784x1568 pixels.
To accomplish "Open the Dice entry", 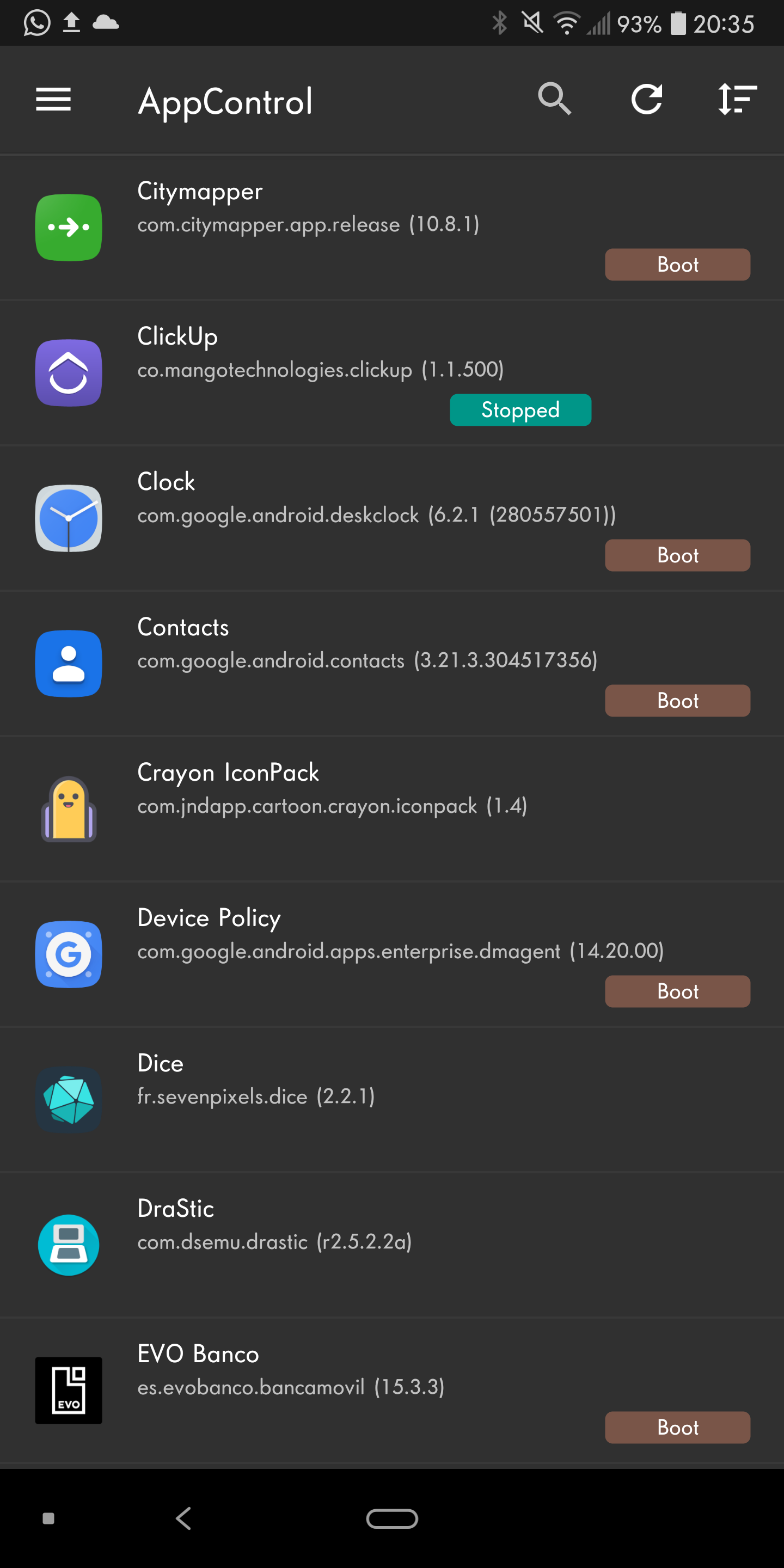I will pyautogui.click(x=392, y=1099).
